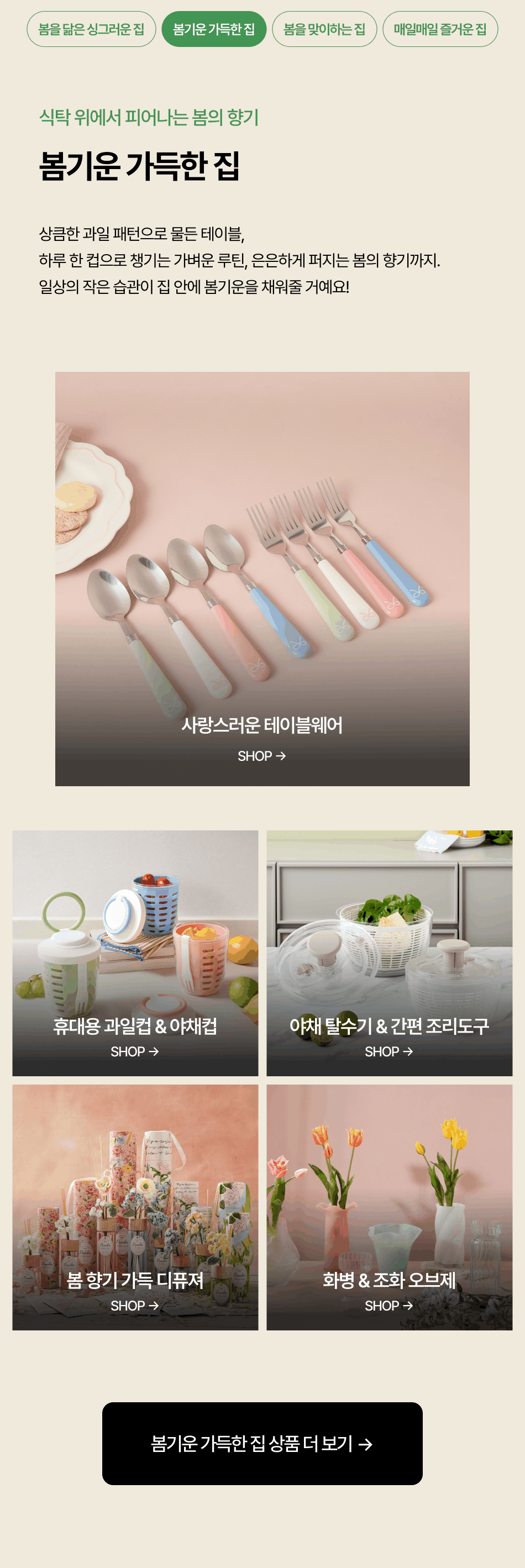This screenshot has width=525, height=1568.
Task: Open the 봄을 맞이하는 집 tab
Action: 324,29
